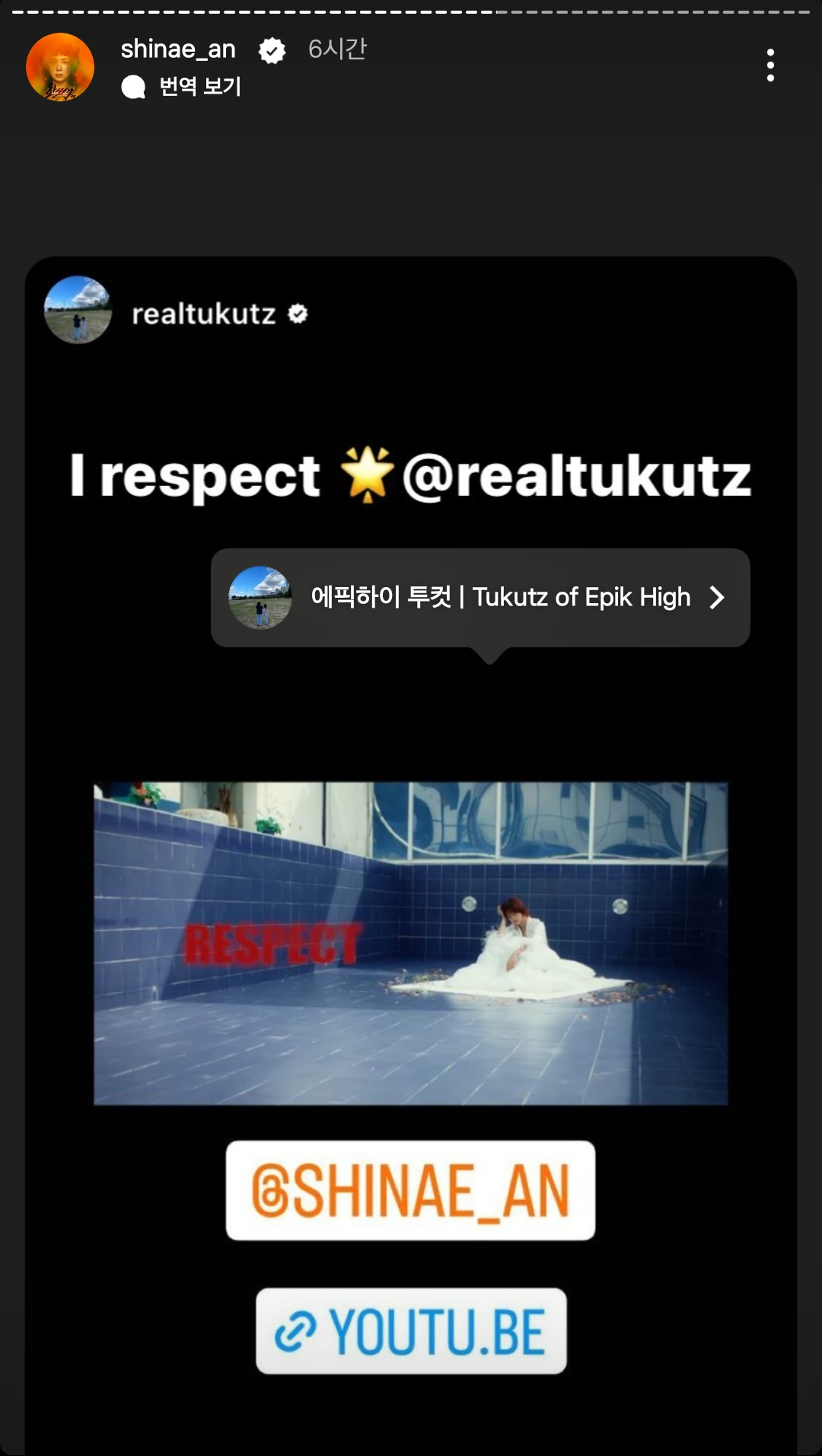Open the @SHINAE_AN Threads sticker
This screenshot has width=822, height=1456.
(410, 1190)
